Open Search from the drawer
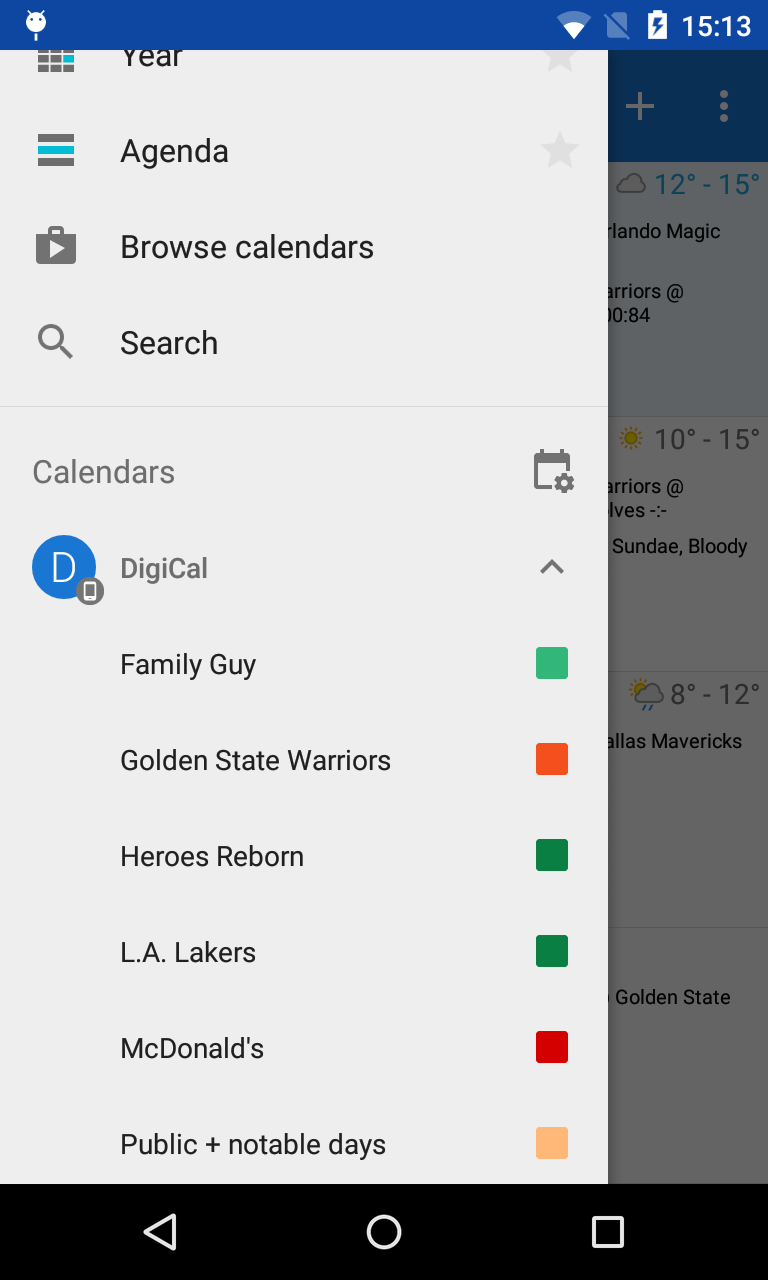Image resolution: width=768 pixels, height=1280 pixels. pyautogui.click(x=169, y=343)
